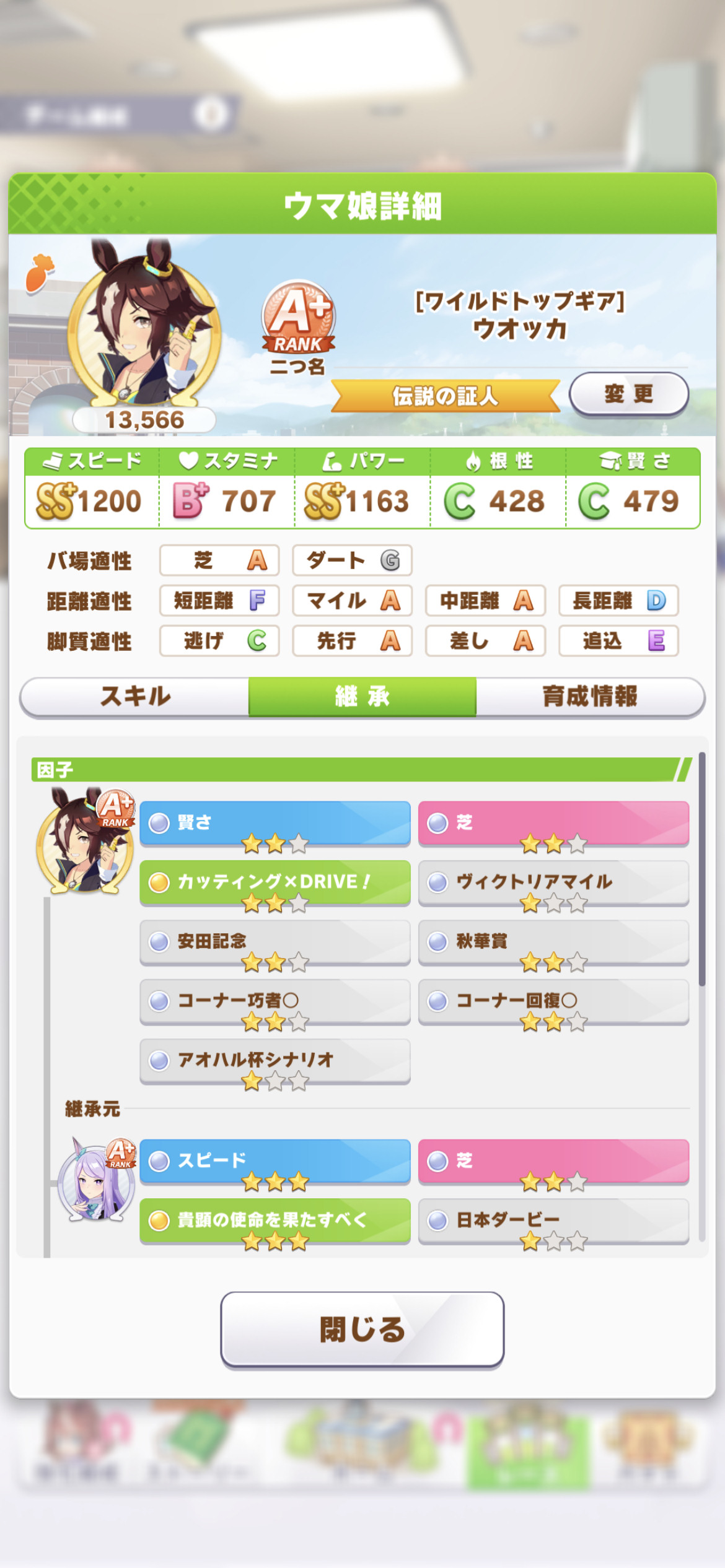Close the dialog with 閉じる
Viewport: 725px width, 1568px height.
click(362, 1328)
